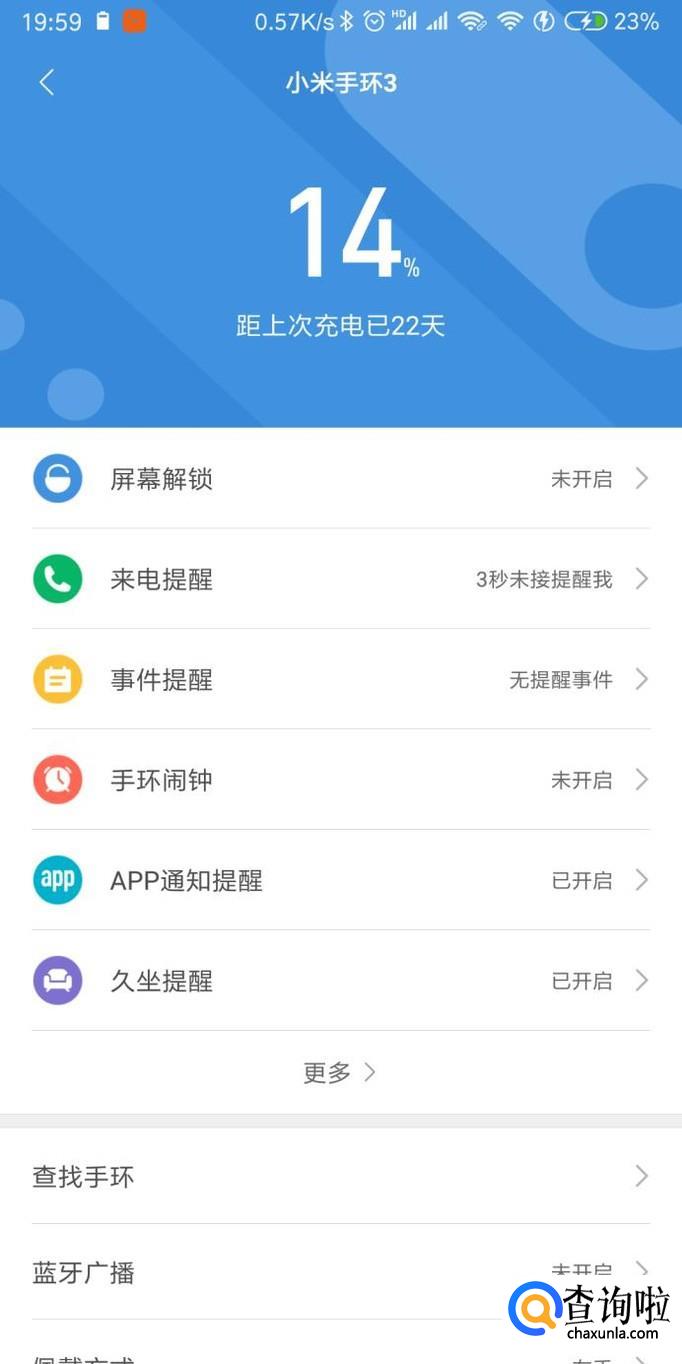Expand 更多 to see more options
Screen dimensions: 682x1364
(x=340, y=1073)
